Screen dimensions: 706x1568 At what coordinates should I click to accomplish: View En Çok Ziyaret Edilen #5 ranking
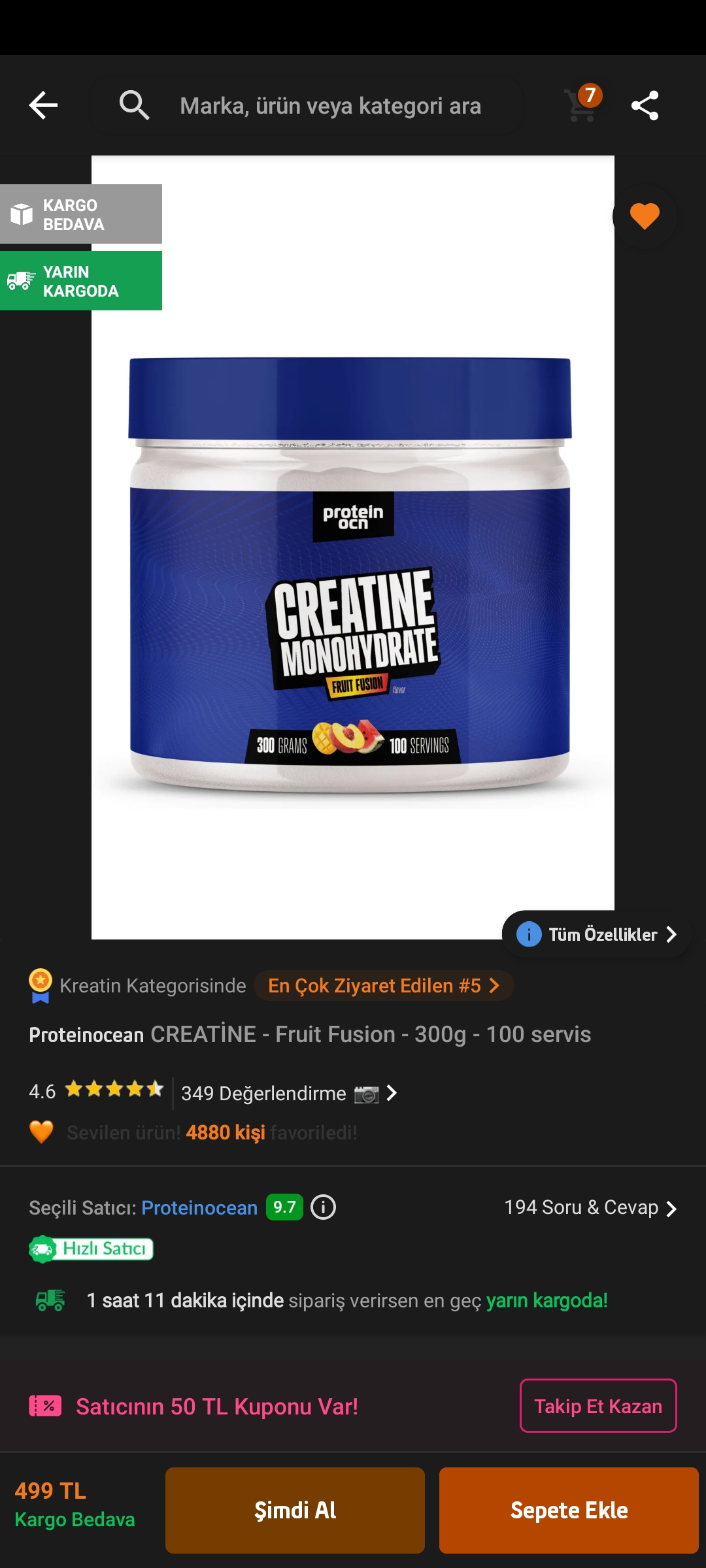click(x=383, y=985)
